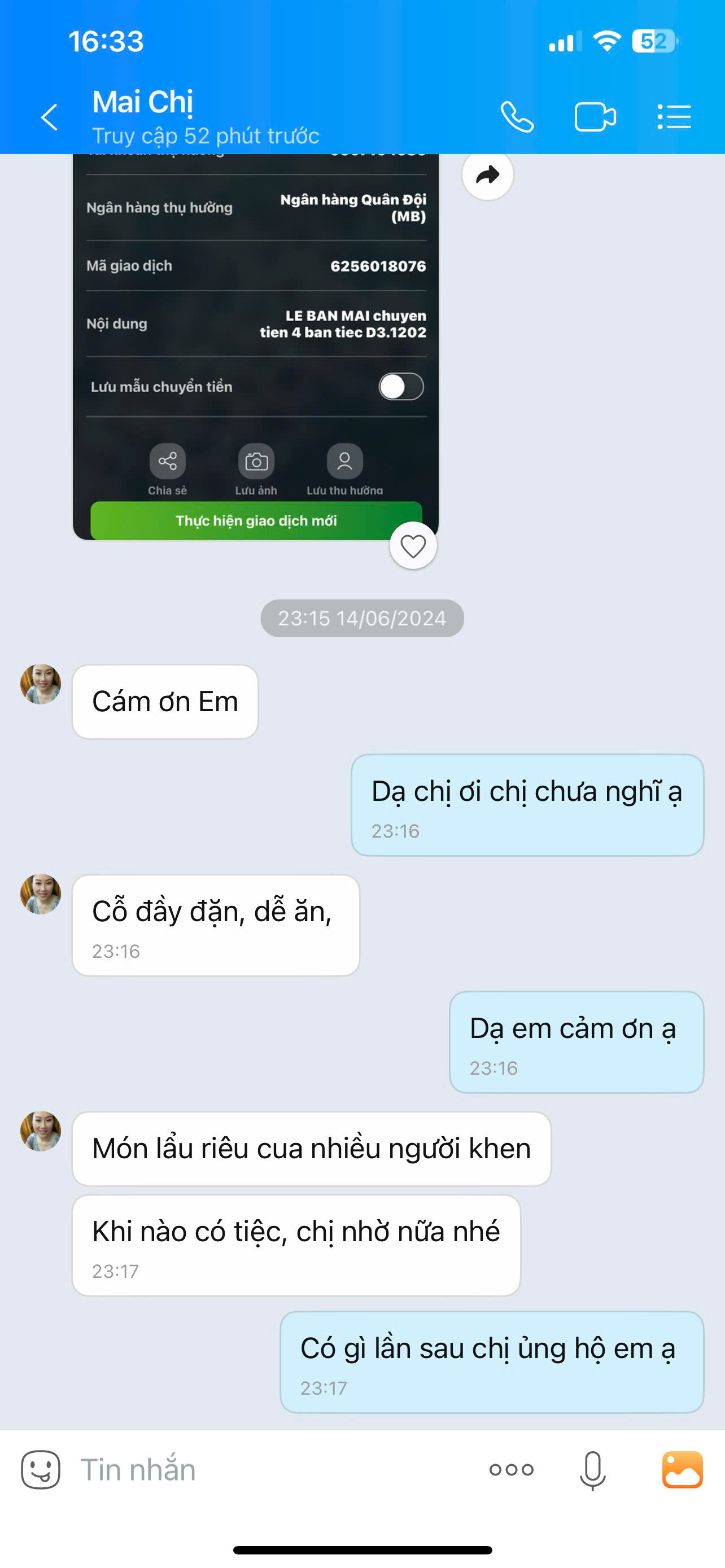Open the bank transfer screenshot image
The height and width of the screenshot is (1568, 725).
[256, 341]
